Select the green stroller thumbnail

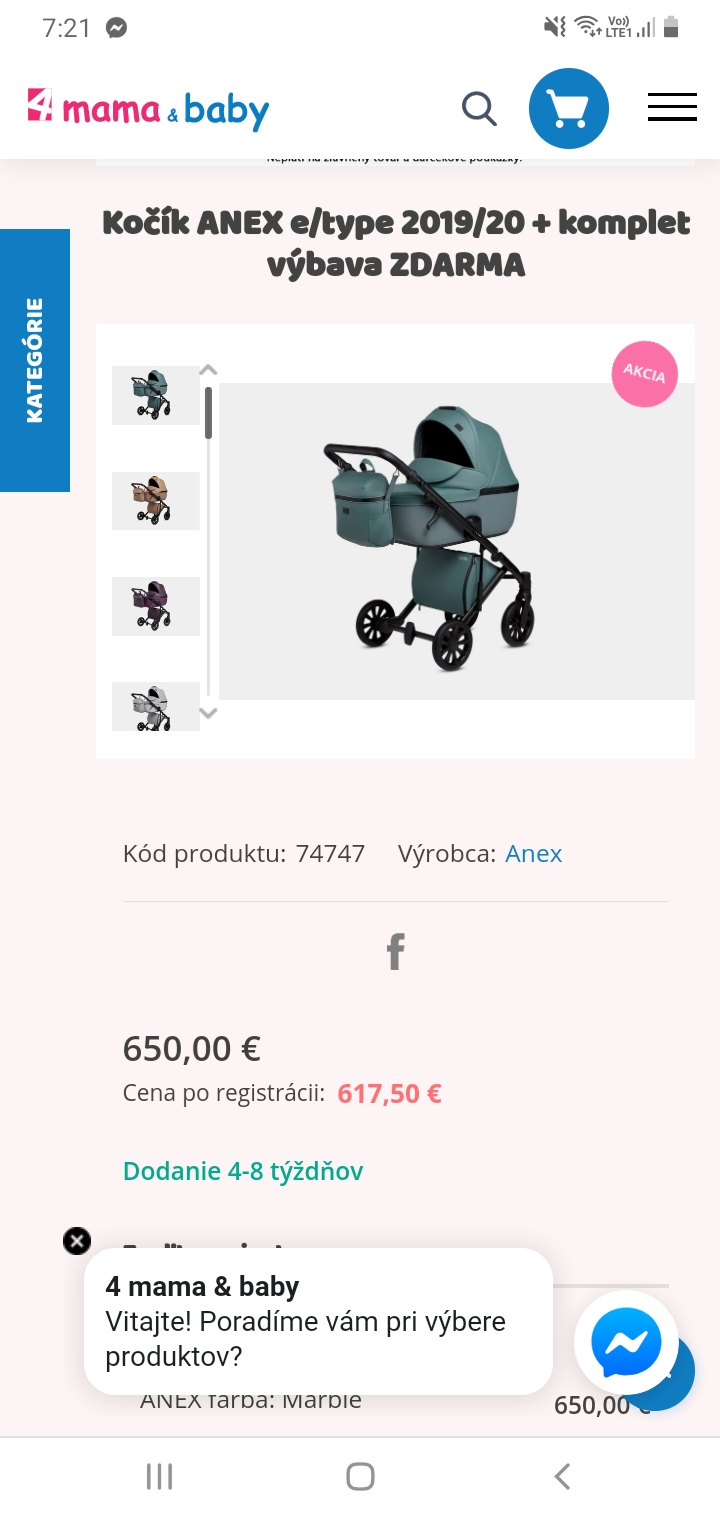[x=155, y=395]
